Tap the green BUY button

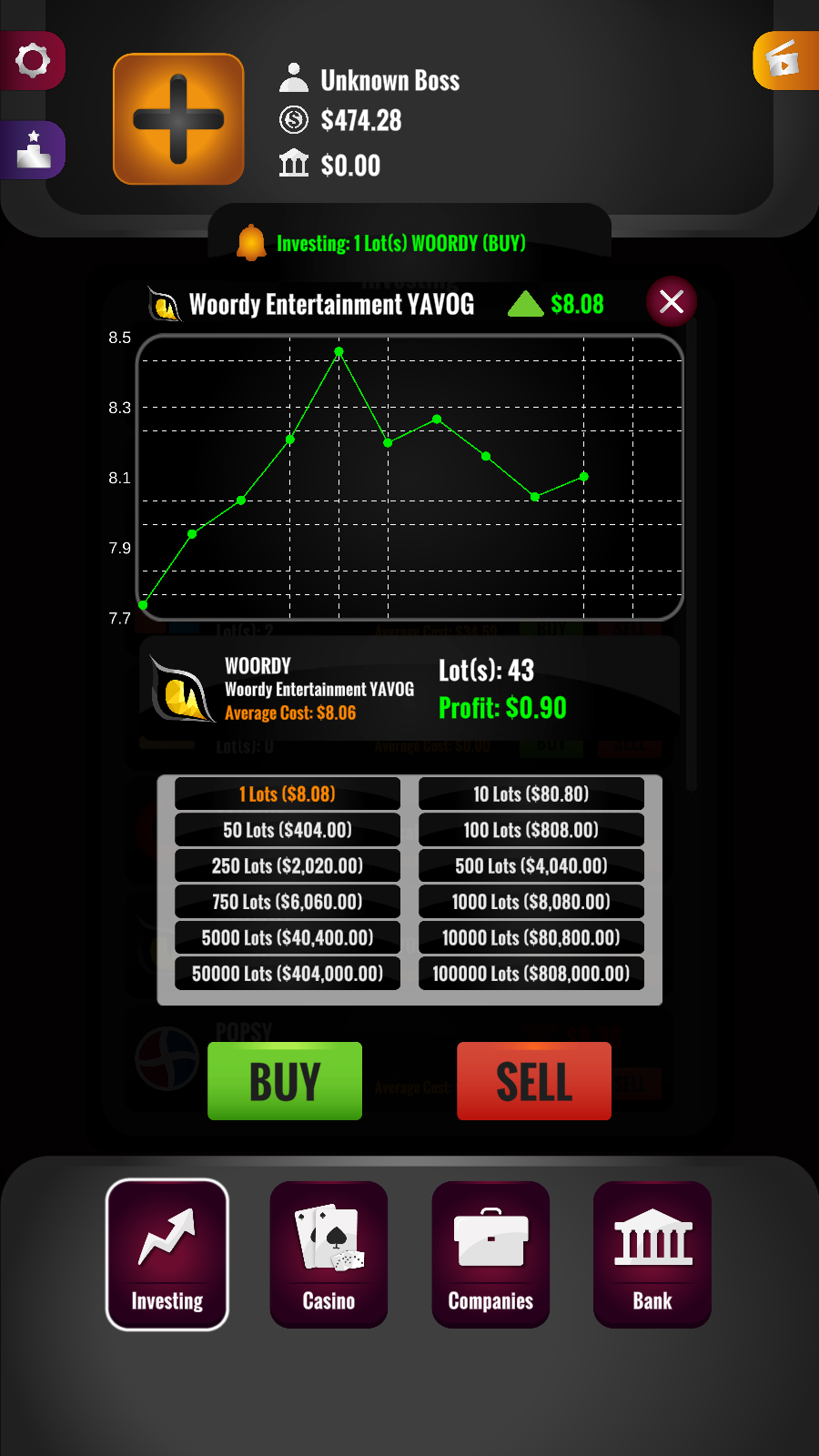point(285,1081)
